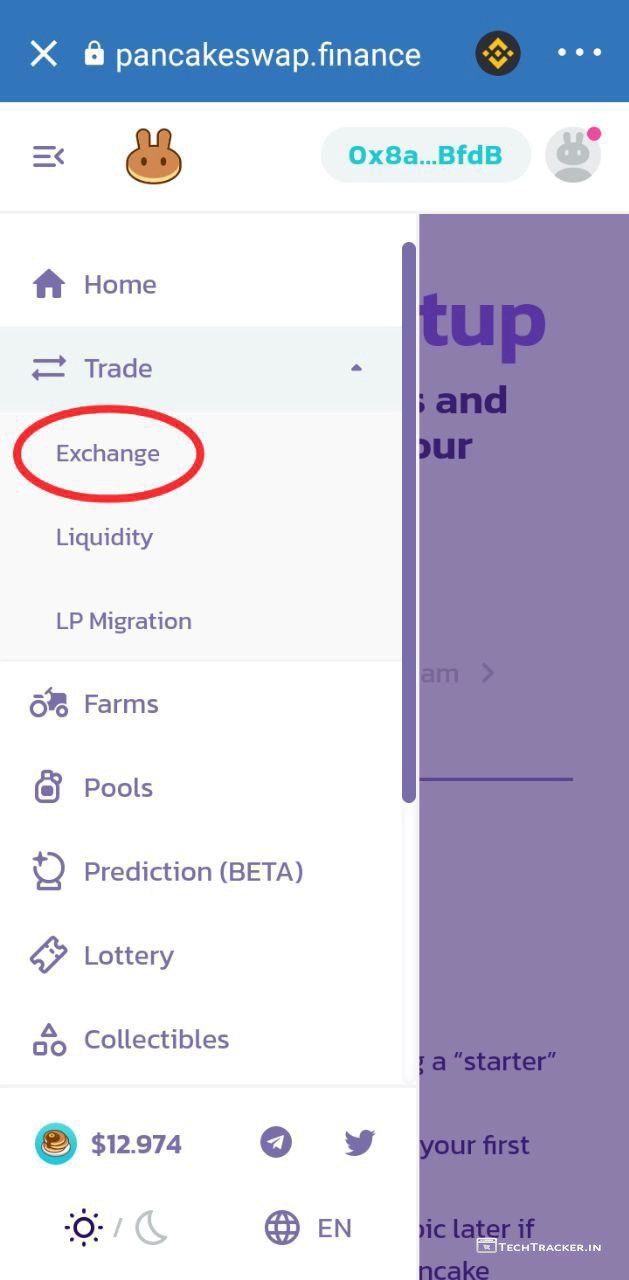Image resolution: width=629 pixels, height=1280 pixels.
Task: Open the Liquidity page
Action: pos(104,537)
